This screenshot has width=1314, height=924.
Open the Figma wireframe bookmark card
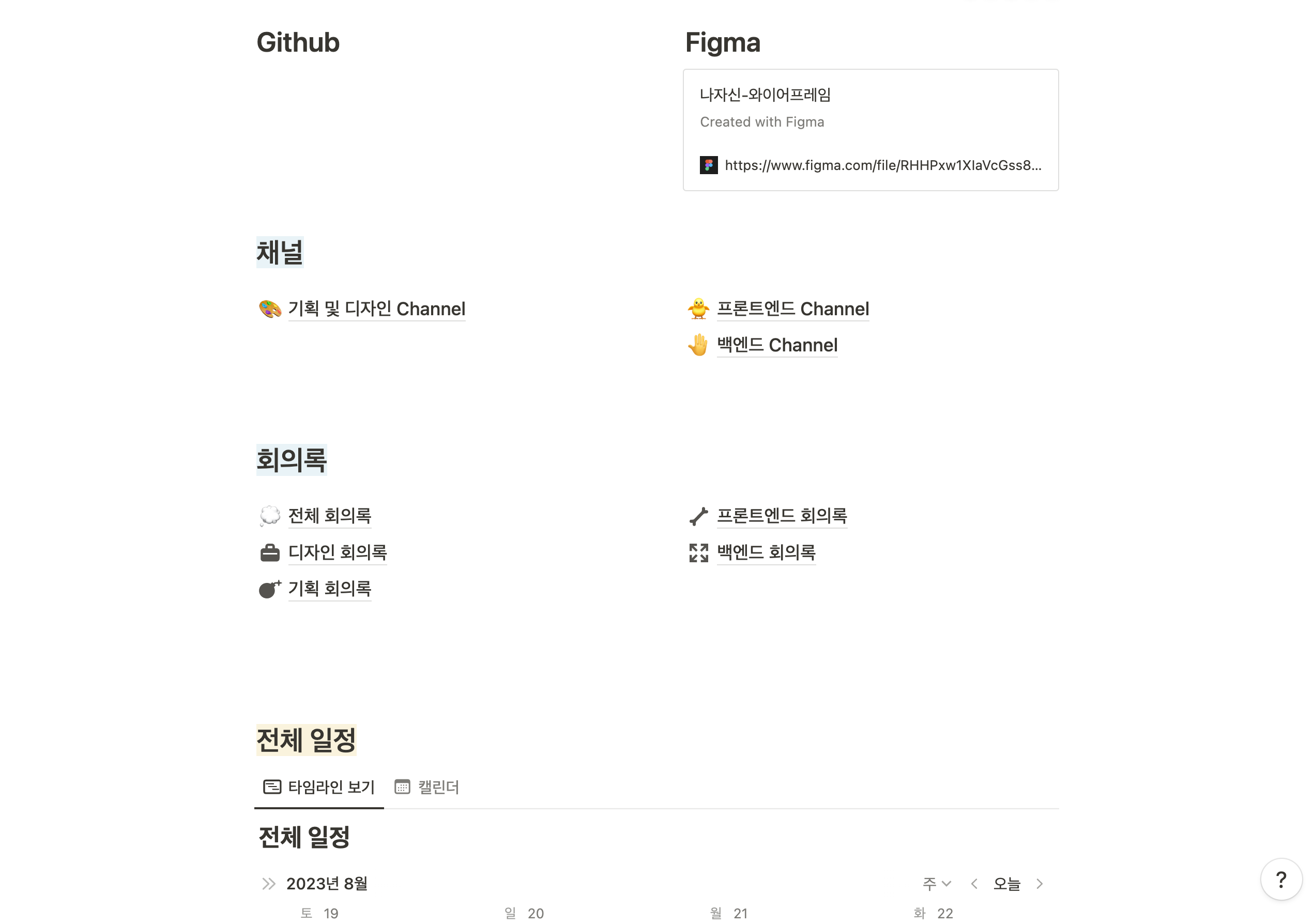(x=870, y=130)
